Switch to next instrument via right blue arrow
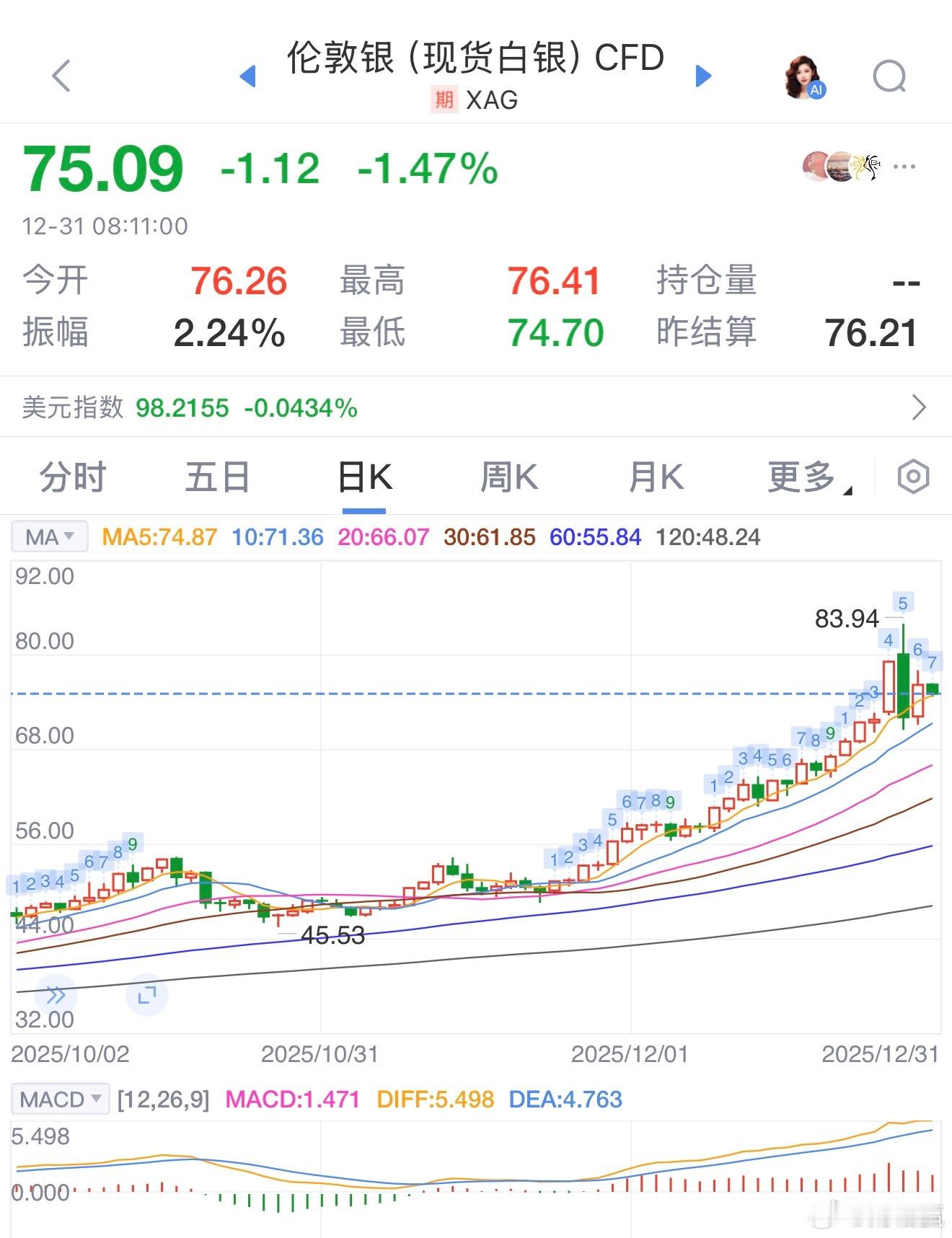This screenshot has height=1238, width=952. click(x=702, y=77)
